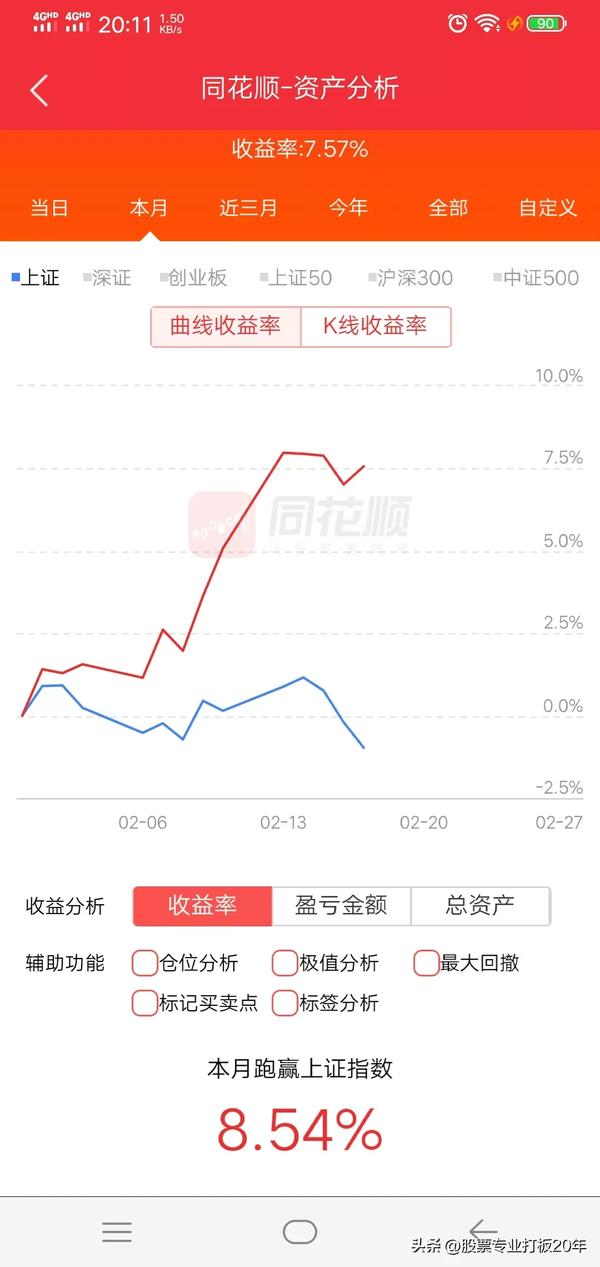
Task: Go back using the top-left arrow
Action: click(x=39, y=90)
